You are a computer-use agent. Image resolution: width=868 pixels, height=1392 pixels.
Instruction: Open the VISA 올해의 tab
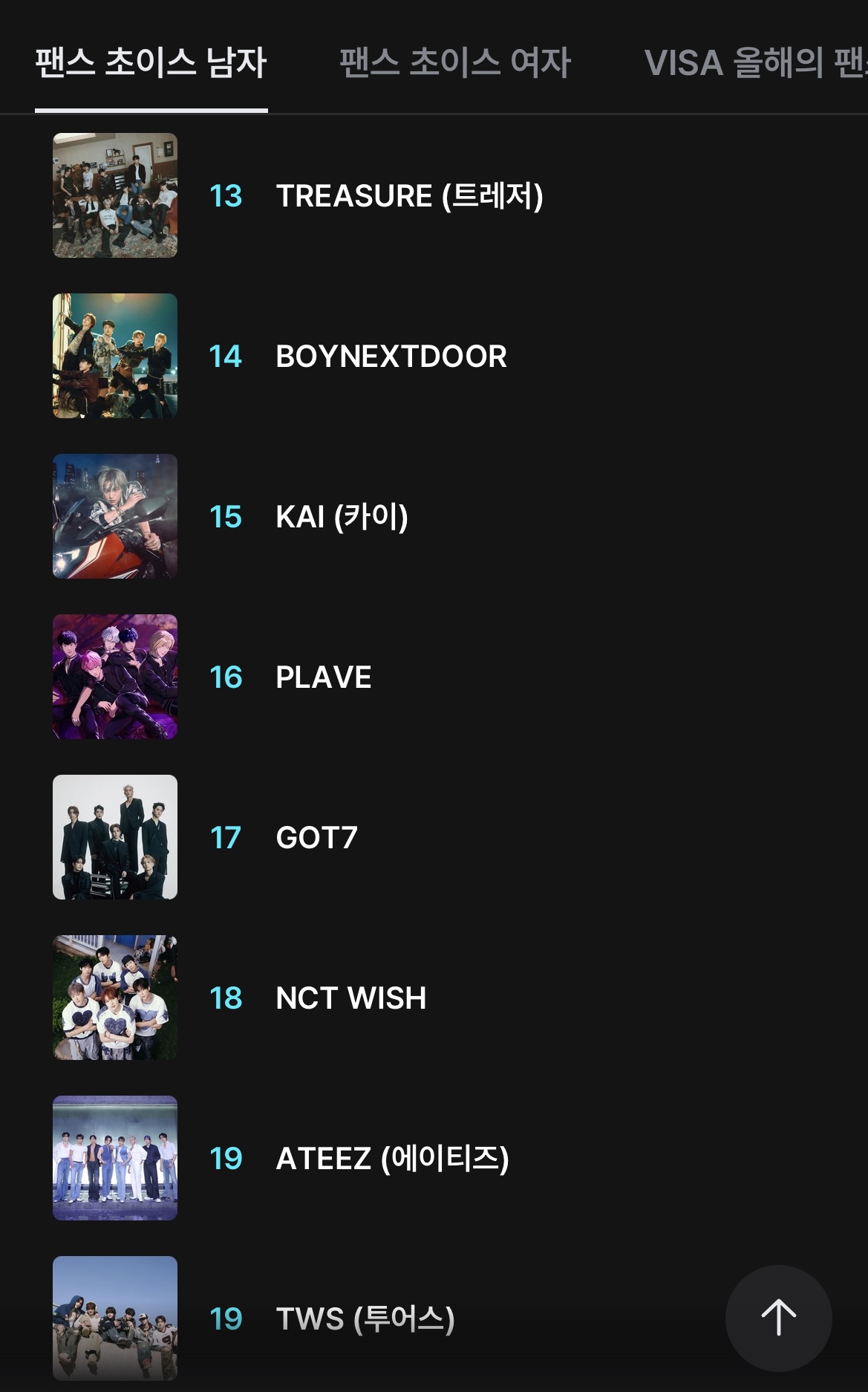coord(756,62)
